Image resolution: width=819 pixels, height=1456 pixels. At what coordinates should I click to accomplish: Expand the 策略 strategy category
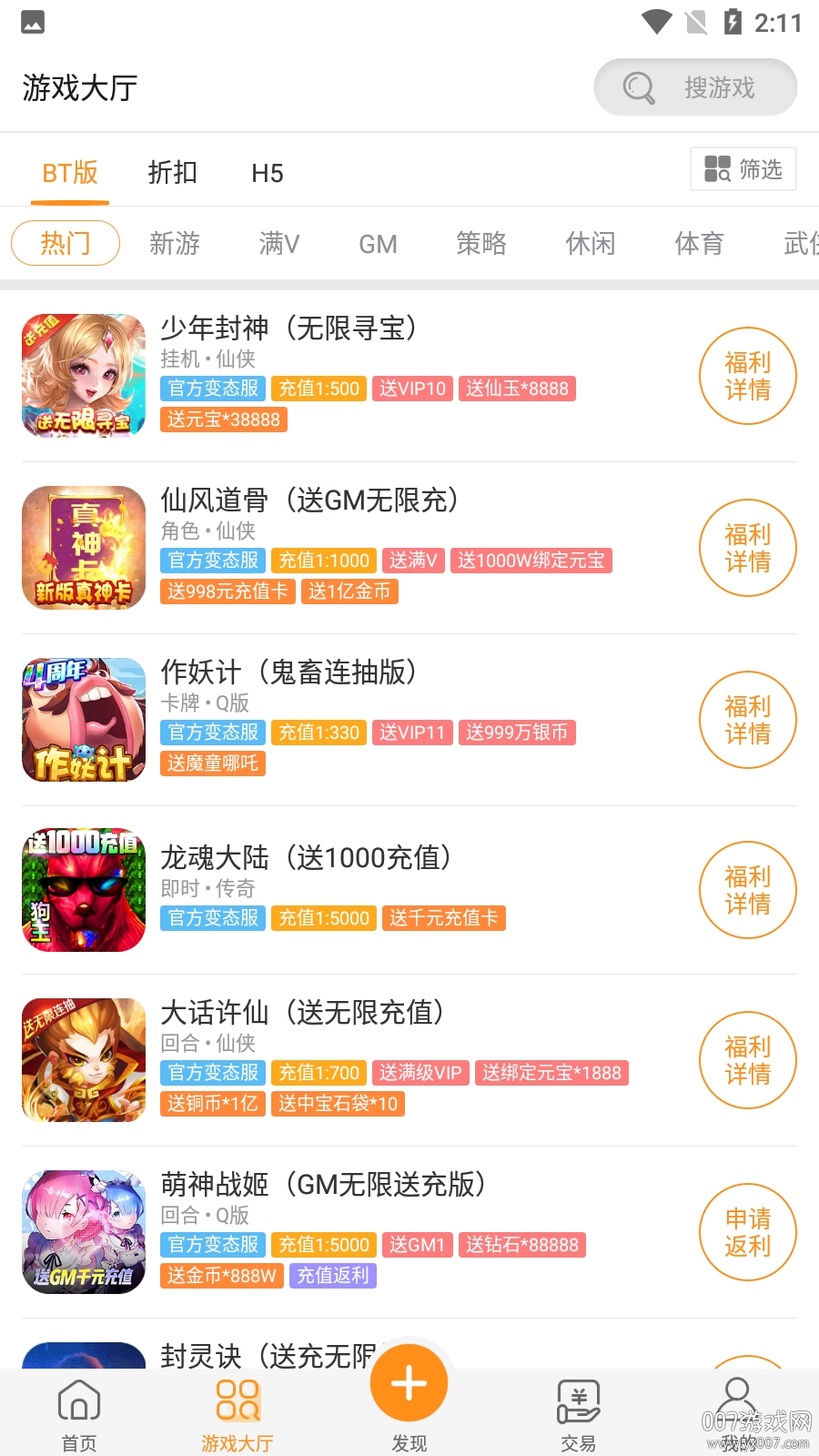pyautogui.click(x=481, y=243)
